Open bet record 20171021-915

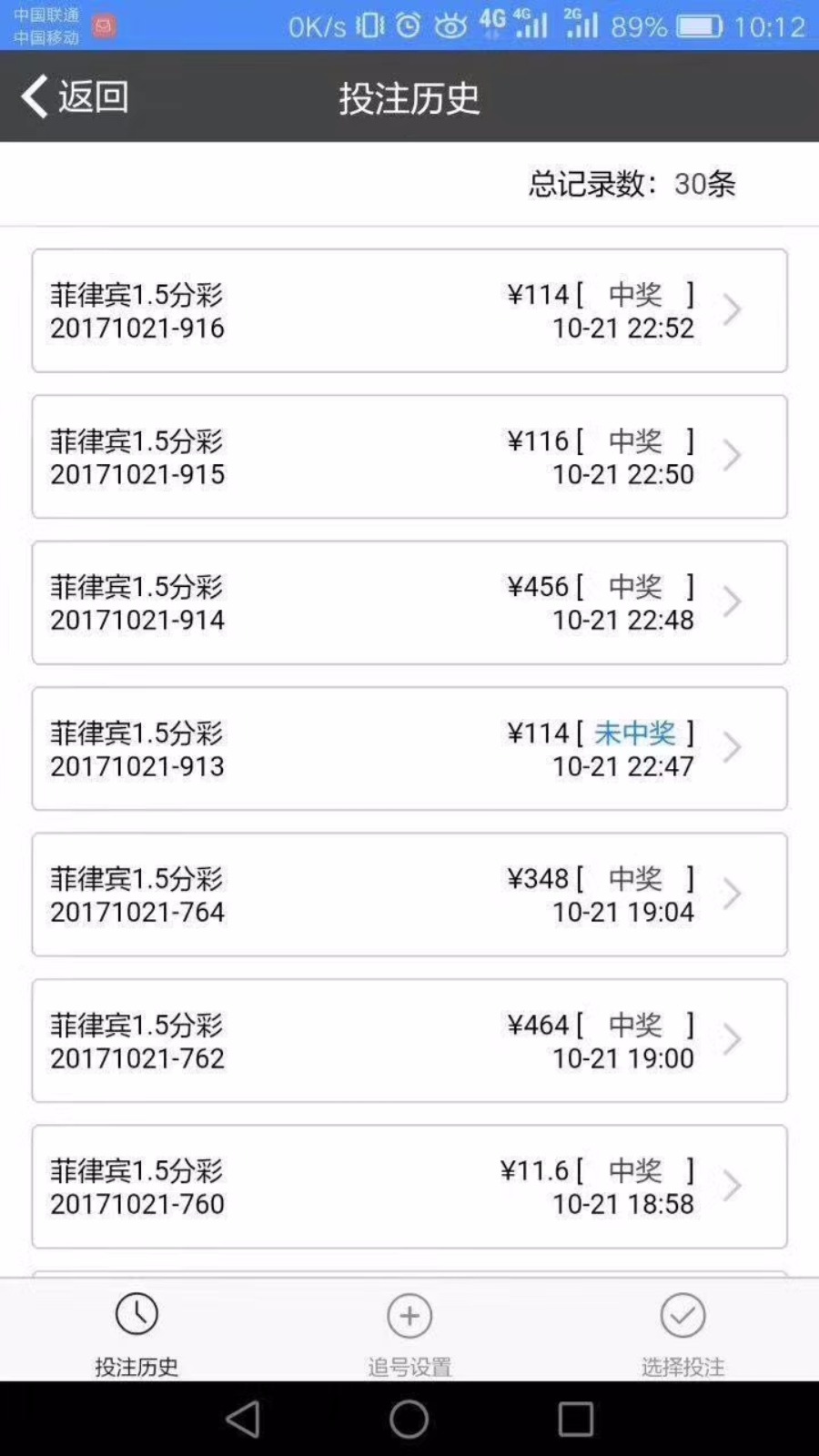(409, 457)
